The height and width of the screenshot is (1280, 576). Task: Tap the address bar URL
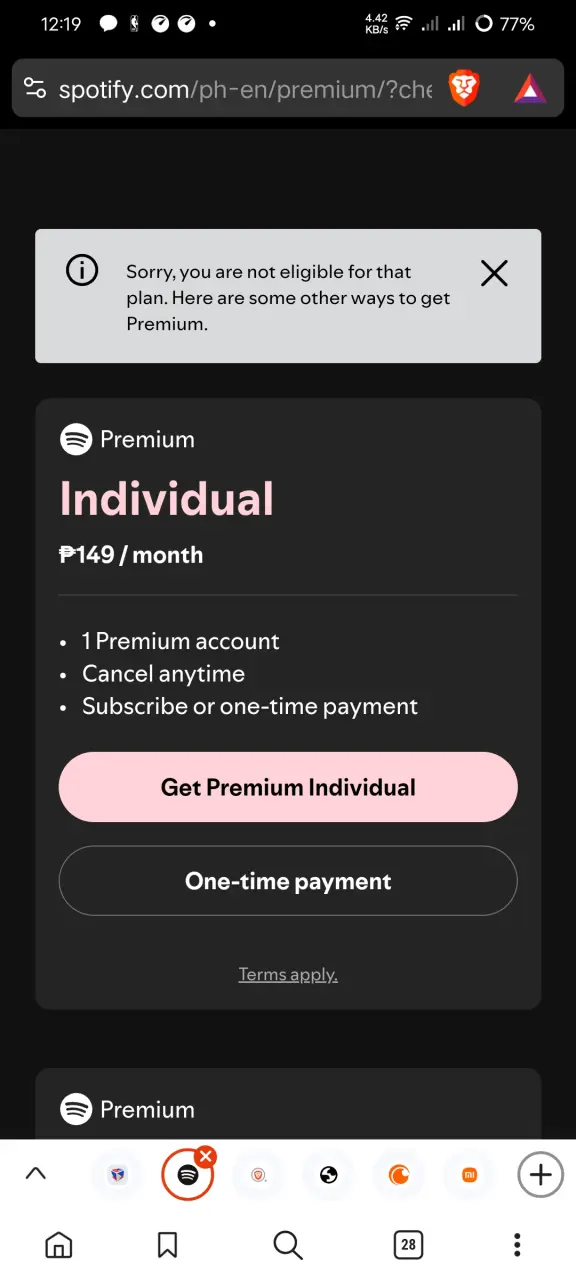[x=245, y=90]
